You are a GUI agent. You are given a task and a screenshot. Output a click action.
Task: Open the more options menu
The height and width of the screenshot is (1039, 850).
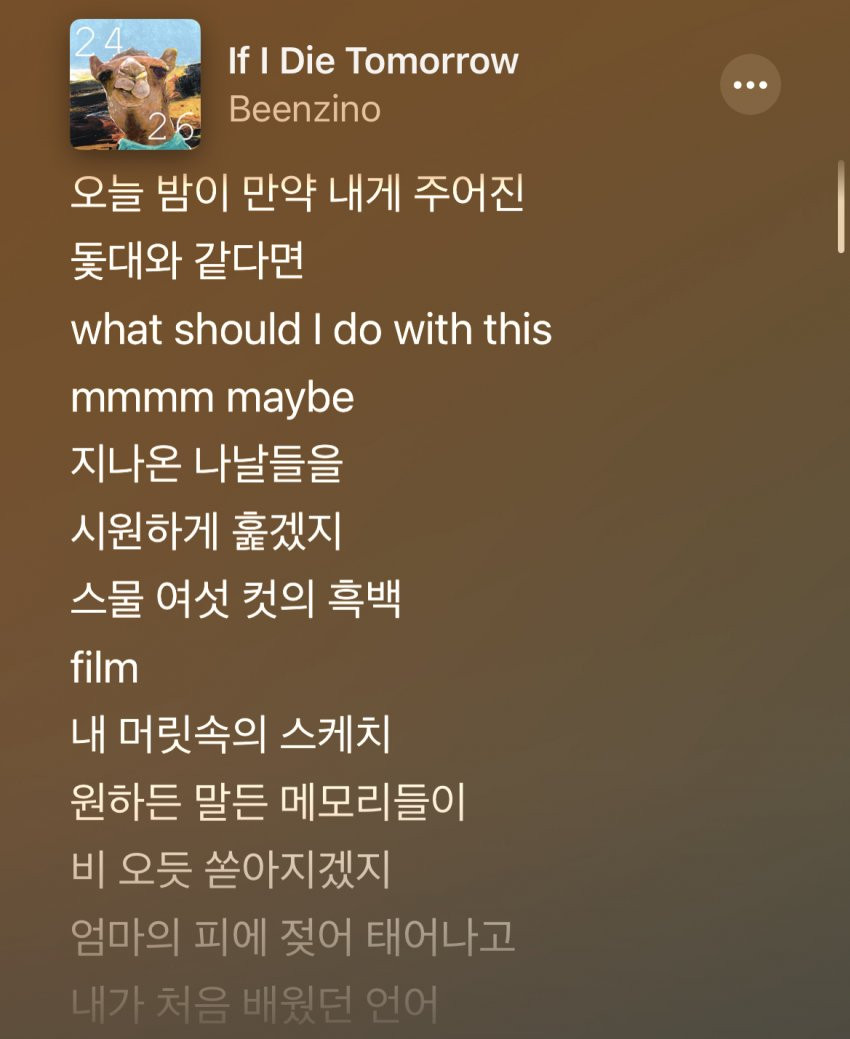(x=750, y=85)
